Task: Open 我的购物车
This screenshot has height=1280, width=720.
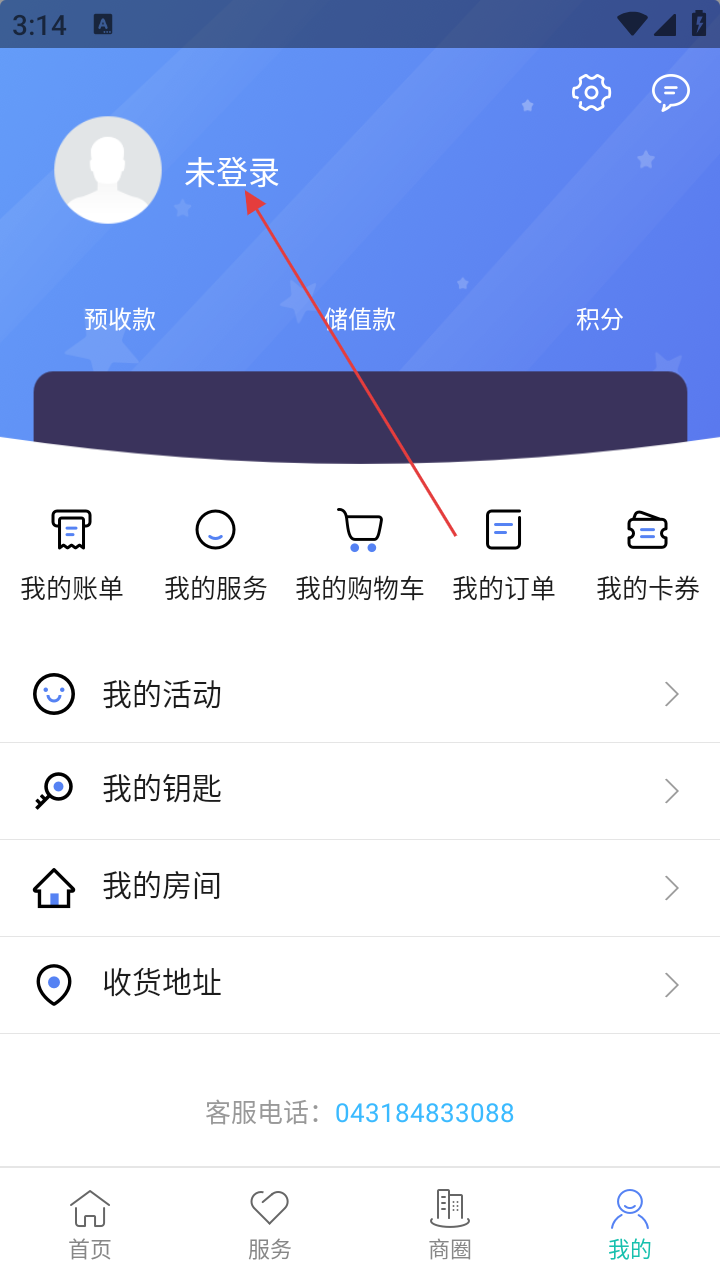Action: coord(360,555)
